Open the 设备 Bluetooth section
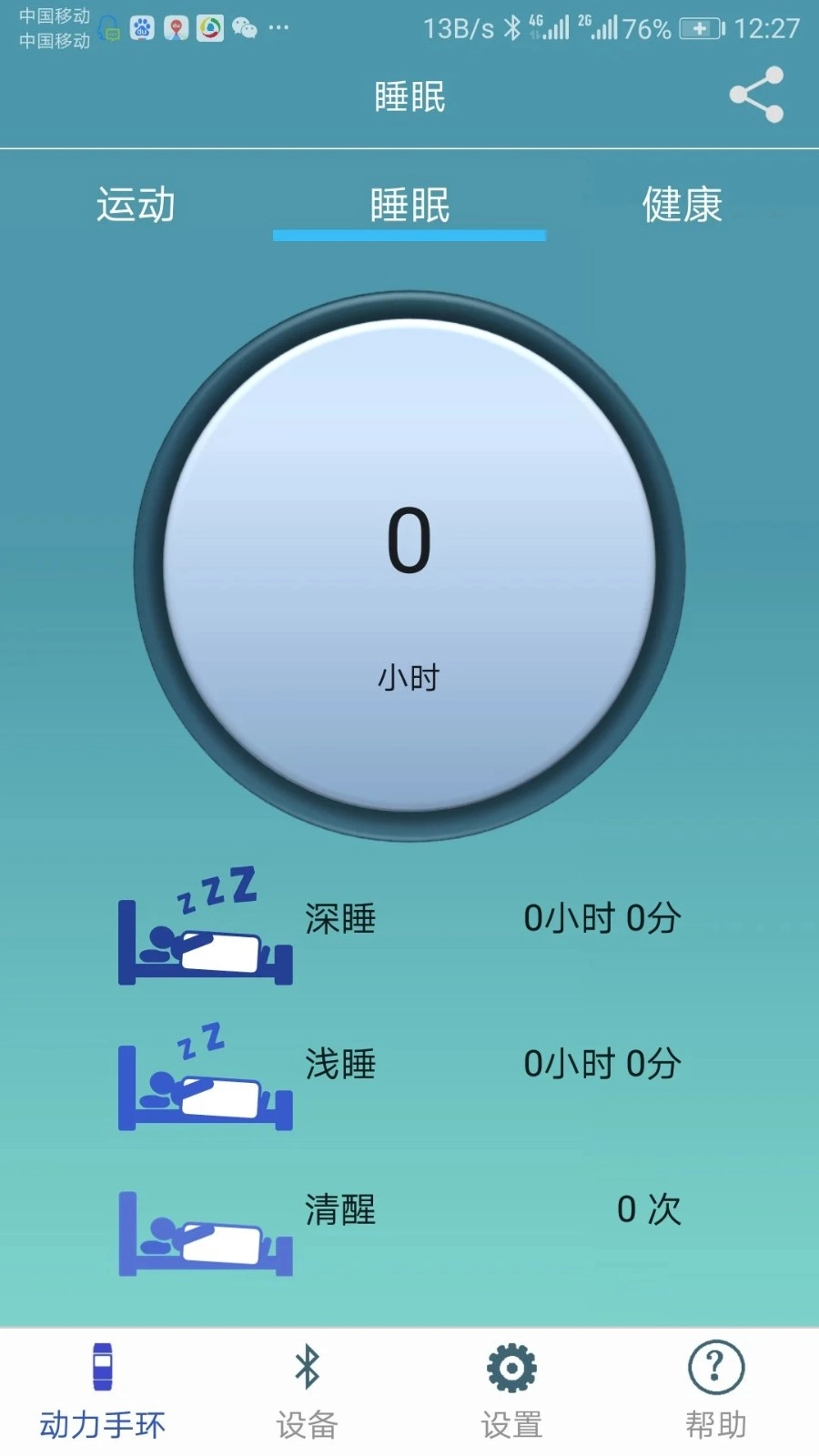The image size is (819, 1456). tap(307, 1390)
